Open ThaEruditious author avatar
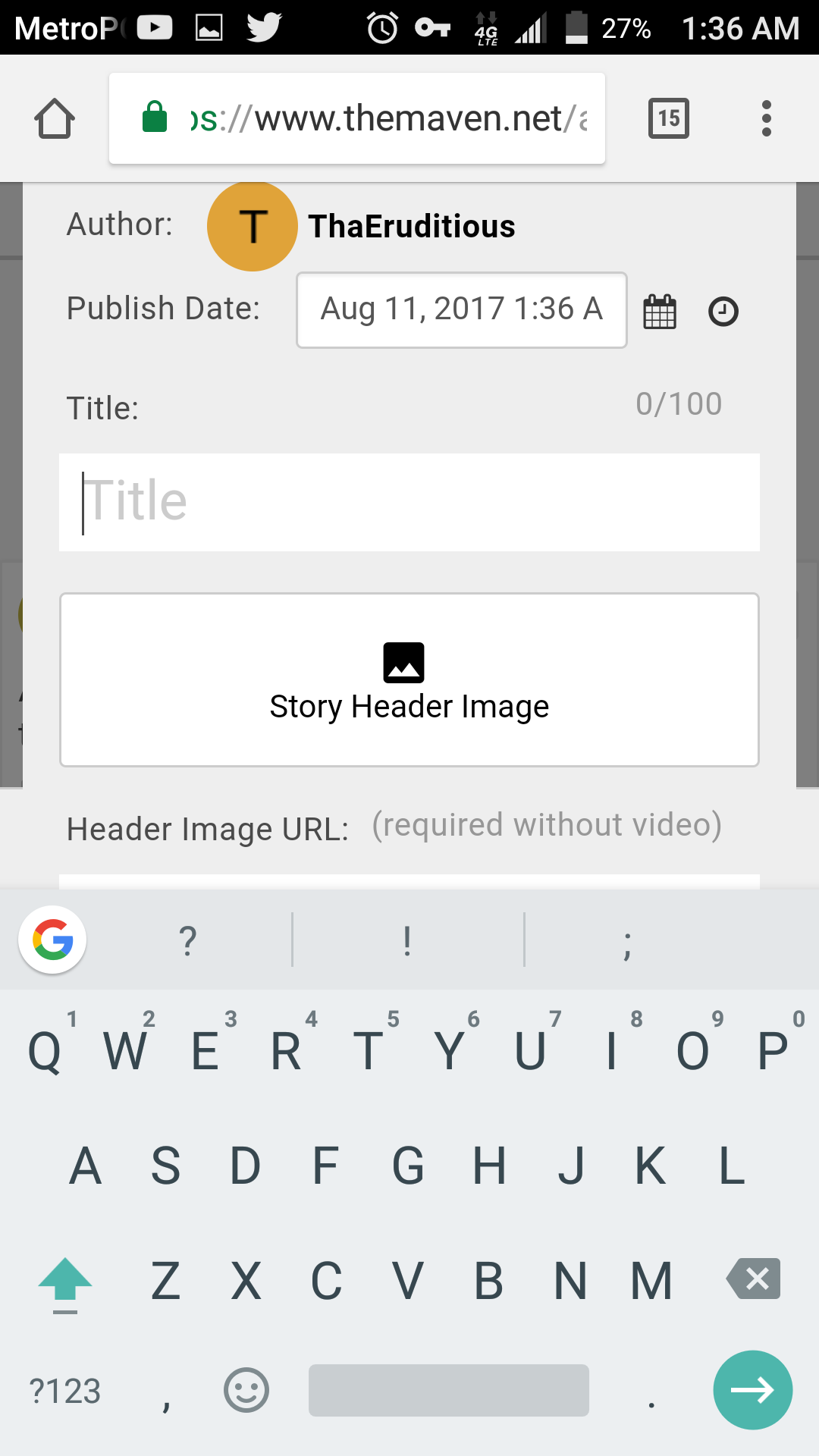 tap(252, 226)
